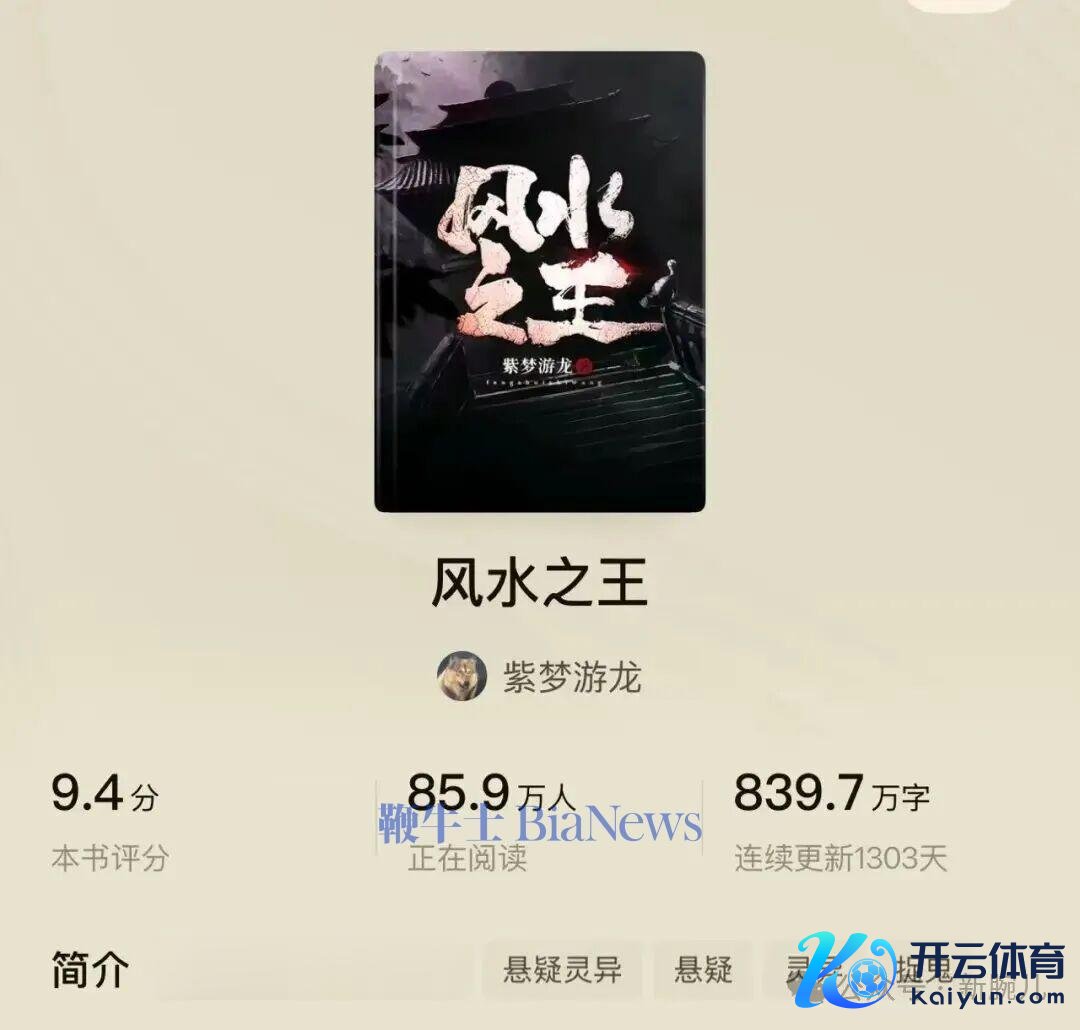This screenshot has width=1080, height=1030.
Task: Open author 紫梦游龙's profile
Action: pos(540,678)
